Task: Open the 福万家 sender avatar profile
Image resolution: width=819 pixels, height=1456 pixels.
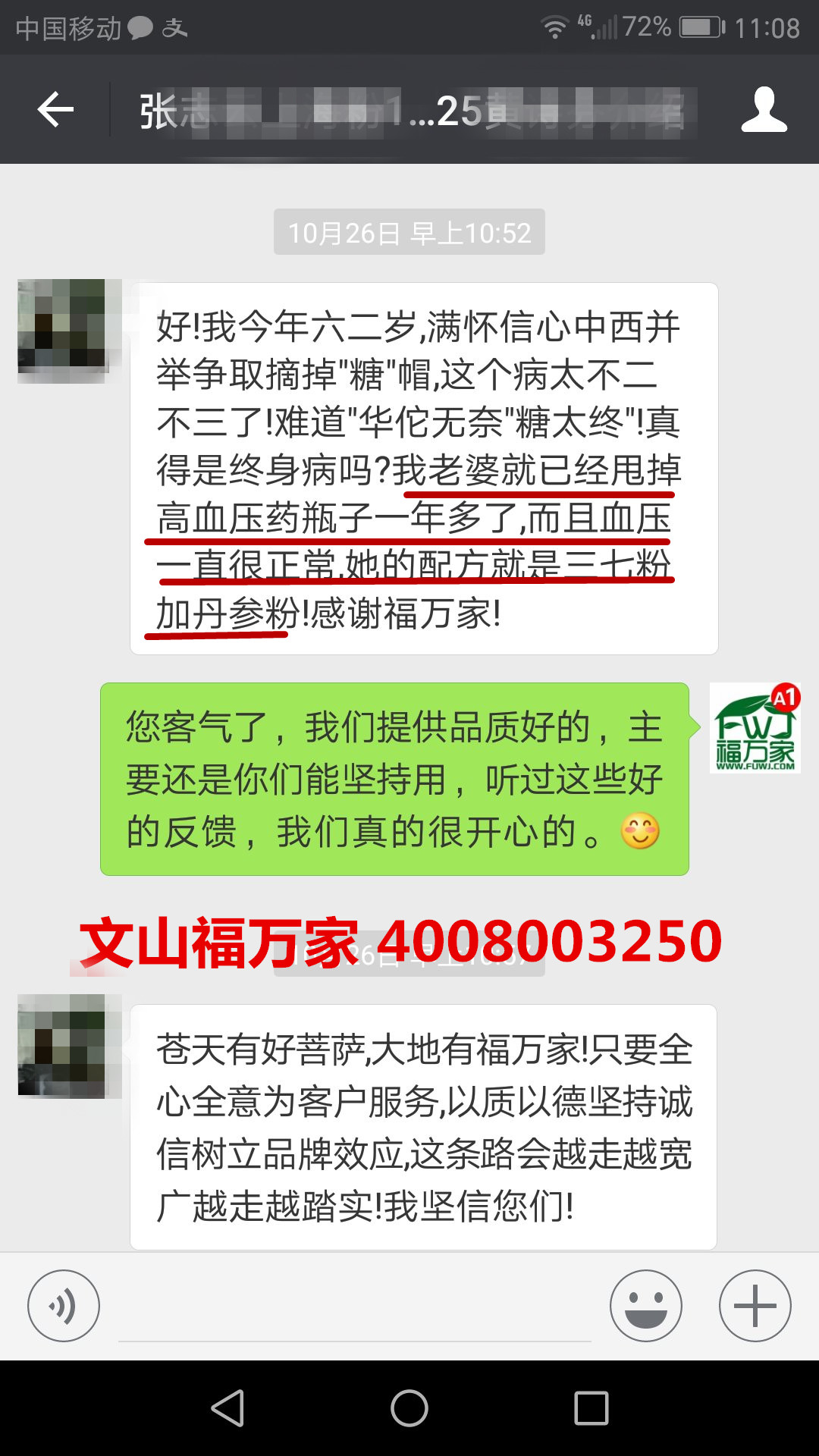Action: point(755,728)
